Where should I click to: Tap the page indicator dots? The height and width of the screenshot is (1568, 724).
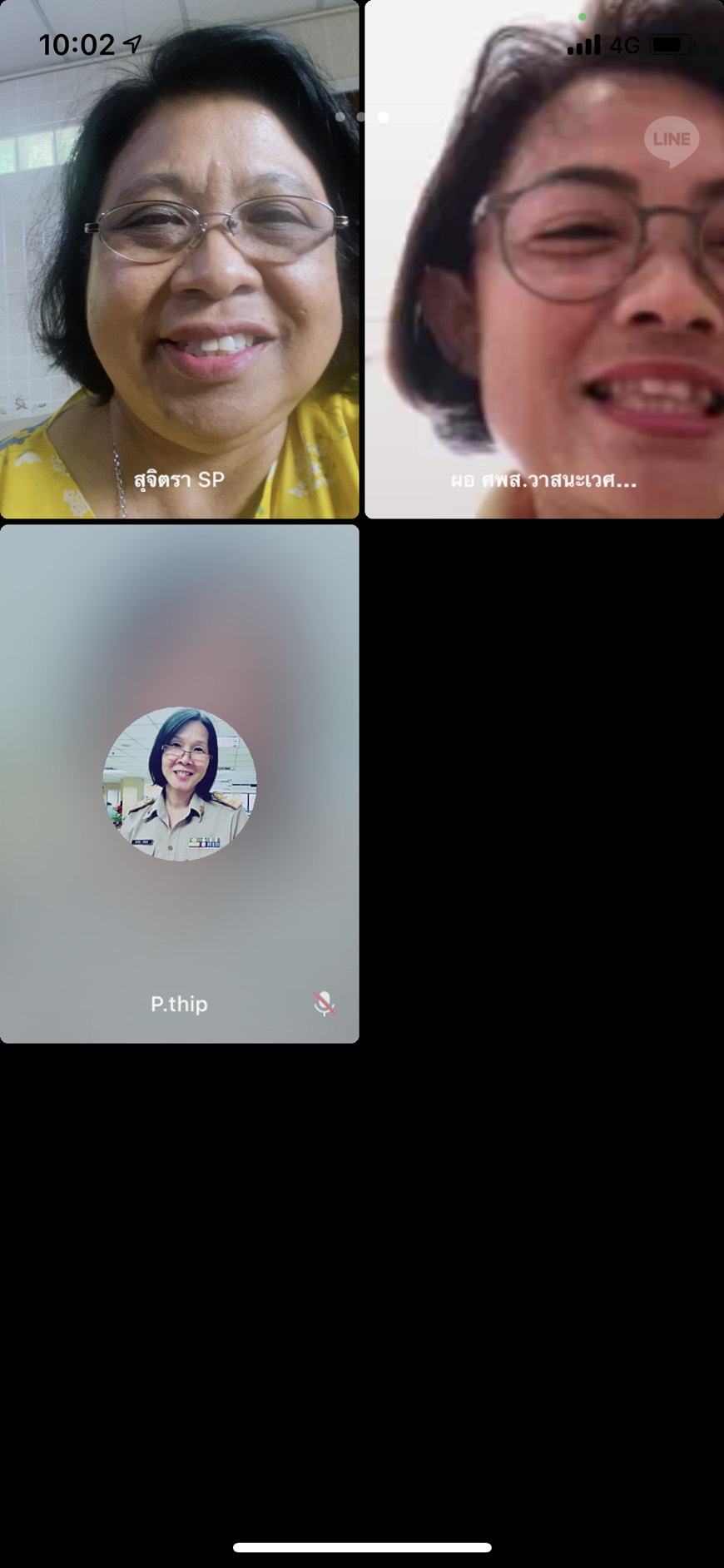click(362, 117)
